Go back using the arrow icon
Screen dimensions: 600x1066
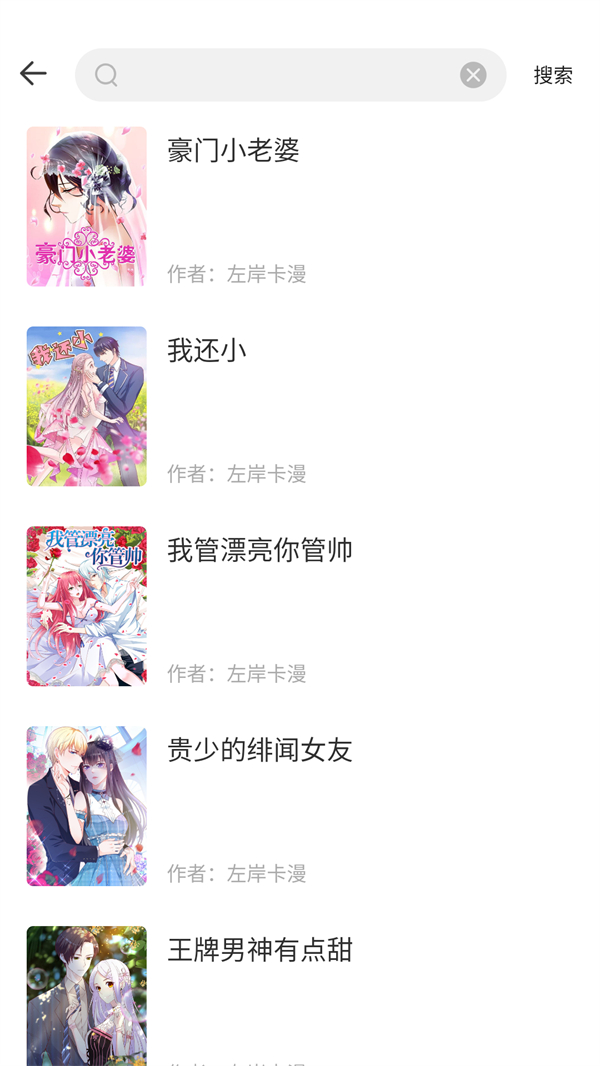pos(33,74)
